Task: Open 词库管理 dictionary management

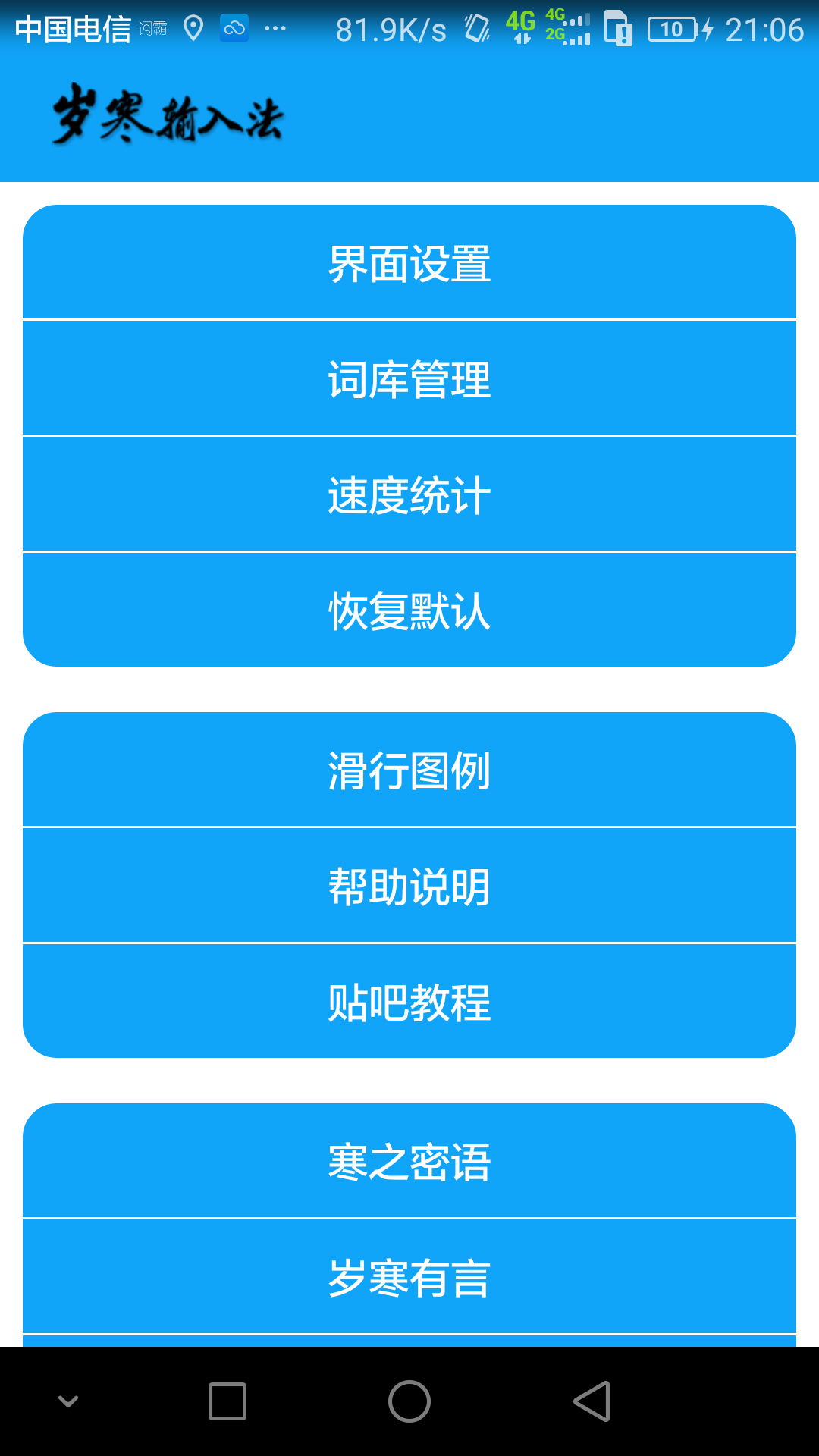Action: pyautogui.click(x=409, y=378)
